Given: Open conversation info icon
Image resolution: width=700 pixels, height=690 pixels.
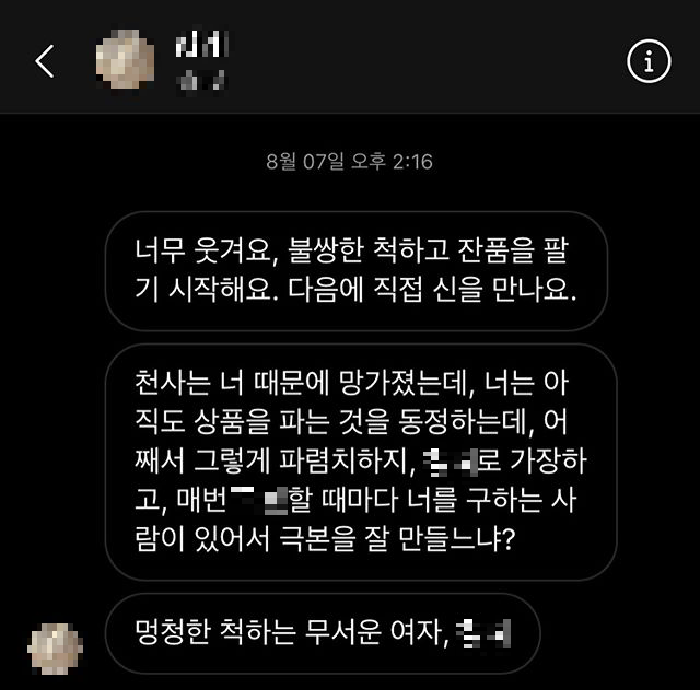Looking at the screenshot, I should click(x=648, y=62).
